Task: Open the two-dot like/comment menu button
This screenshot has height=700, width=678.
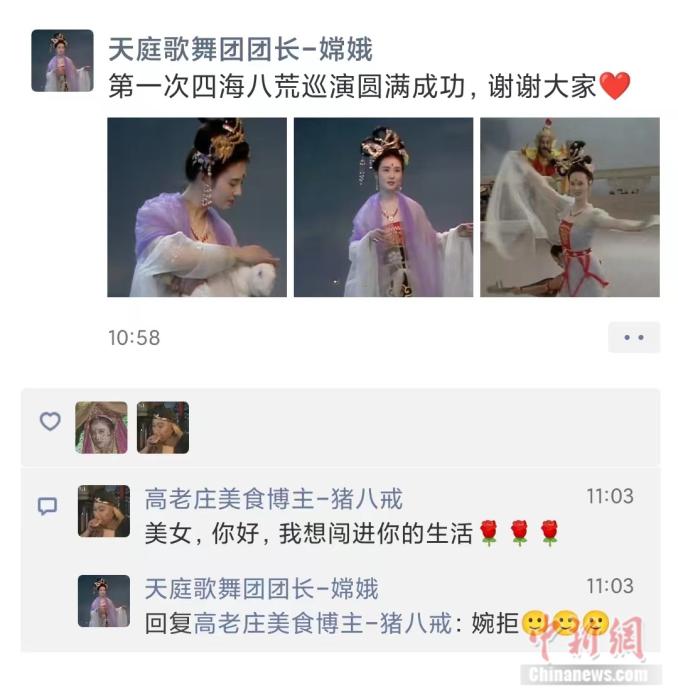Action: (633, 338)
